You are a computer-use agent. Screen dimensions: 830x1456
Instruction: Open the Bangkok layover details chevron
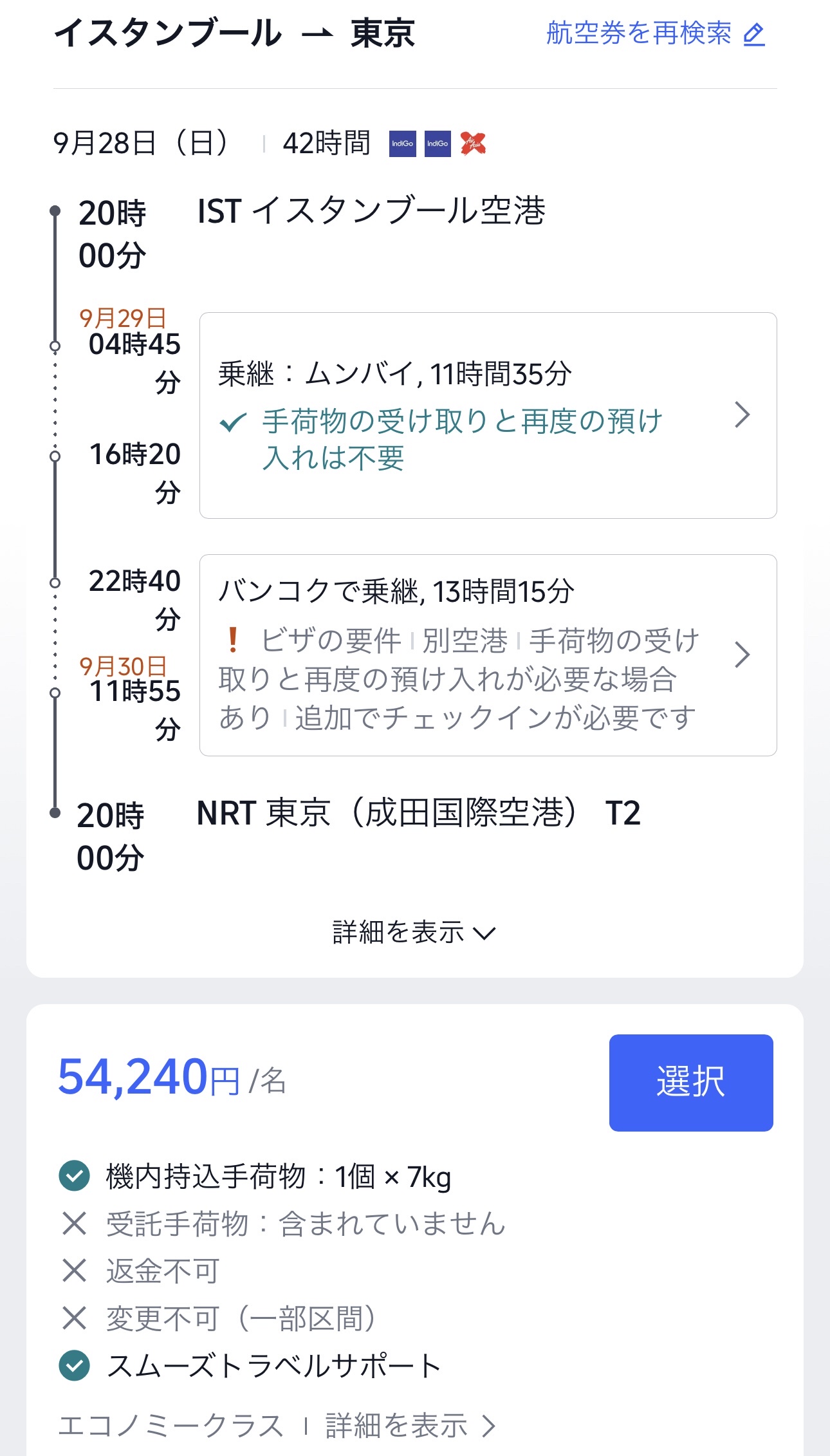[x=743, y=654]
